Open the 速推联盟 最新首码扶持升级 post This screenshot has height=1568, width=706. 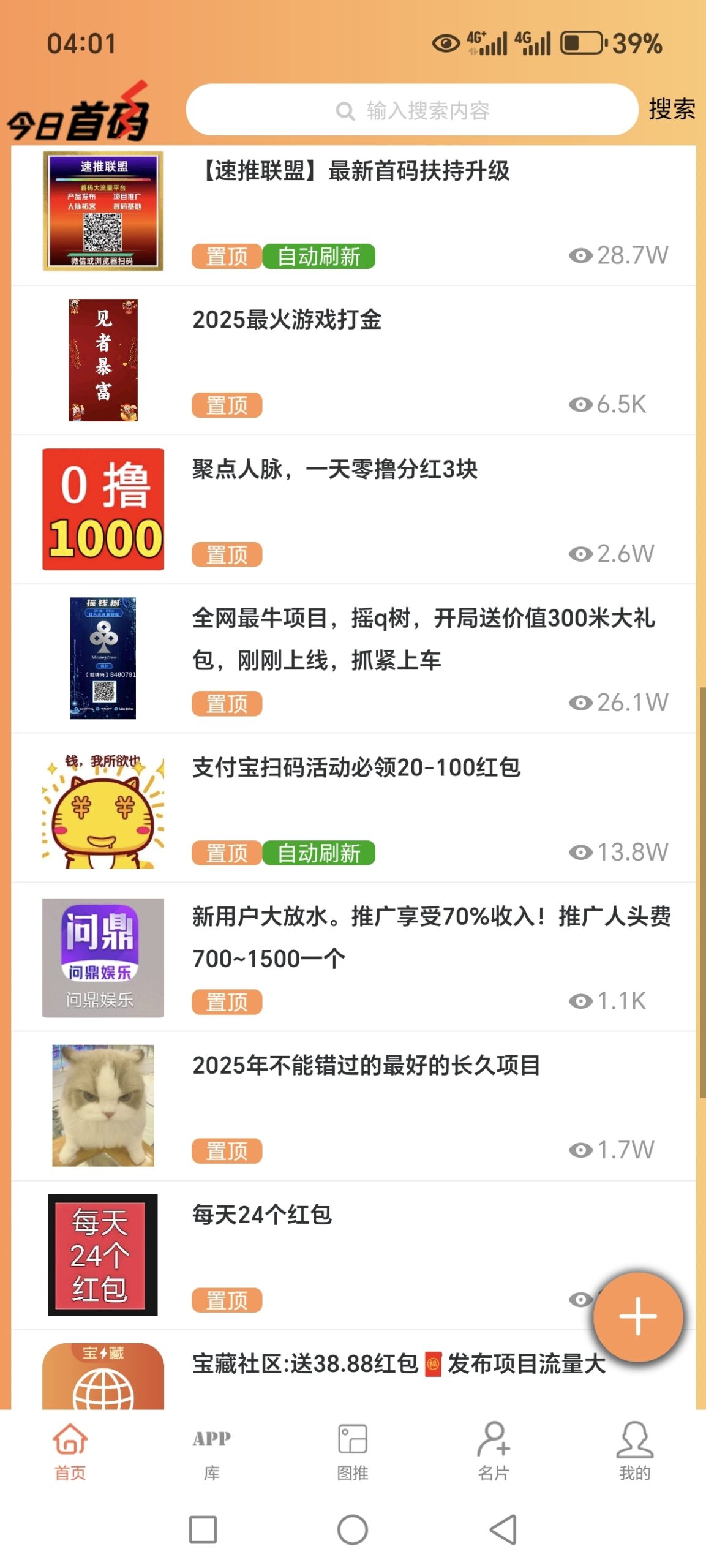click(x=356, y=171)
